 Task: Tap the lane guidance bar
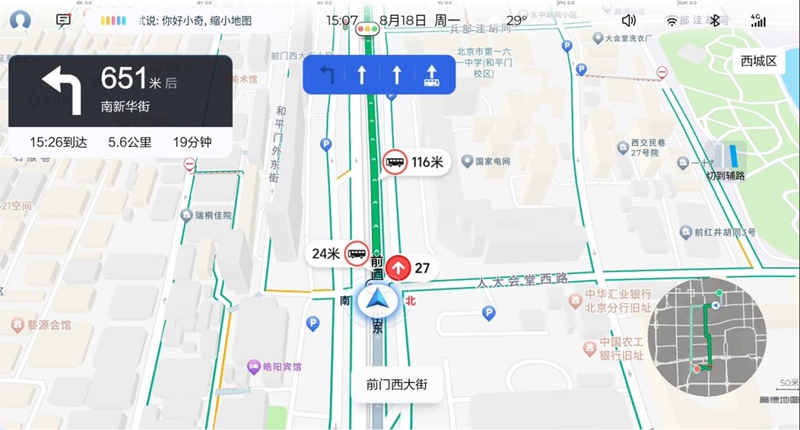click(379, 74)
